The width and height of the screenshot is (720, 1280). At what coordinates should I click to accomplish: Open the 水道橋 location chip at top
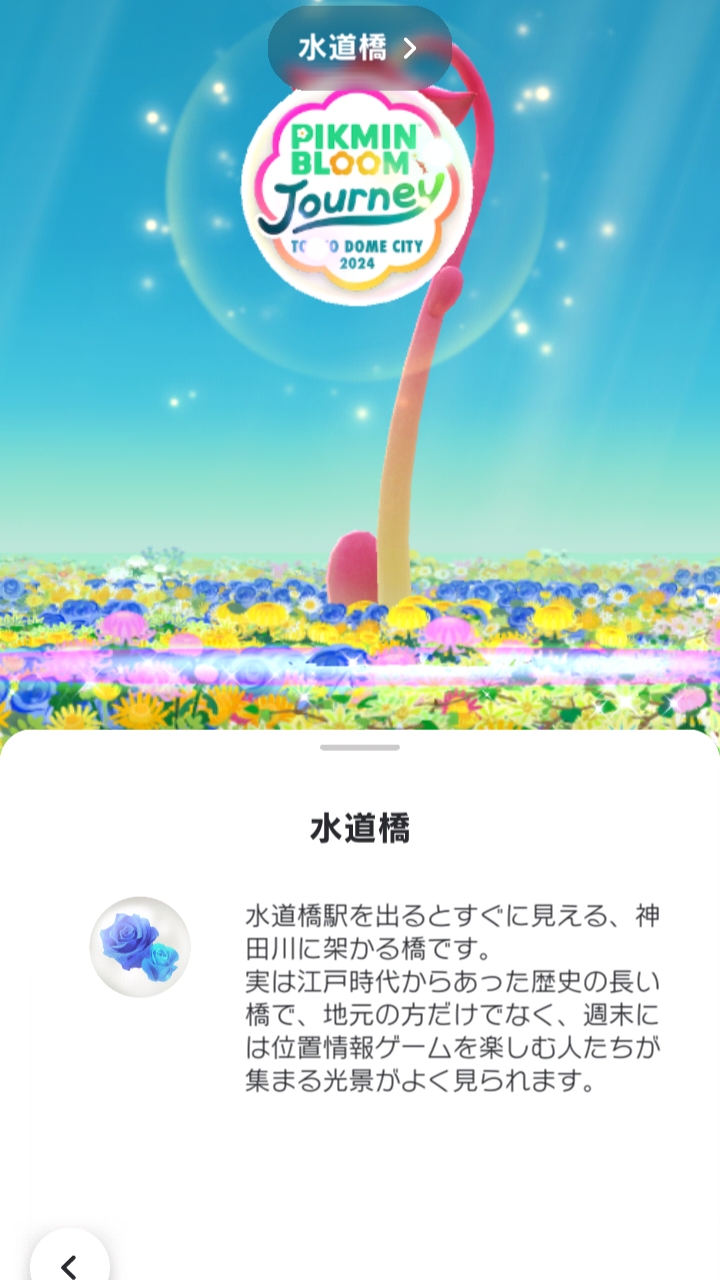359,49
